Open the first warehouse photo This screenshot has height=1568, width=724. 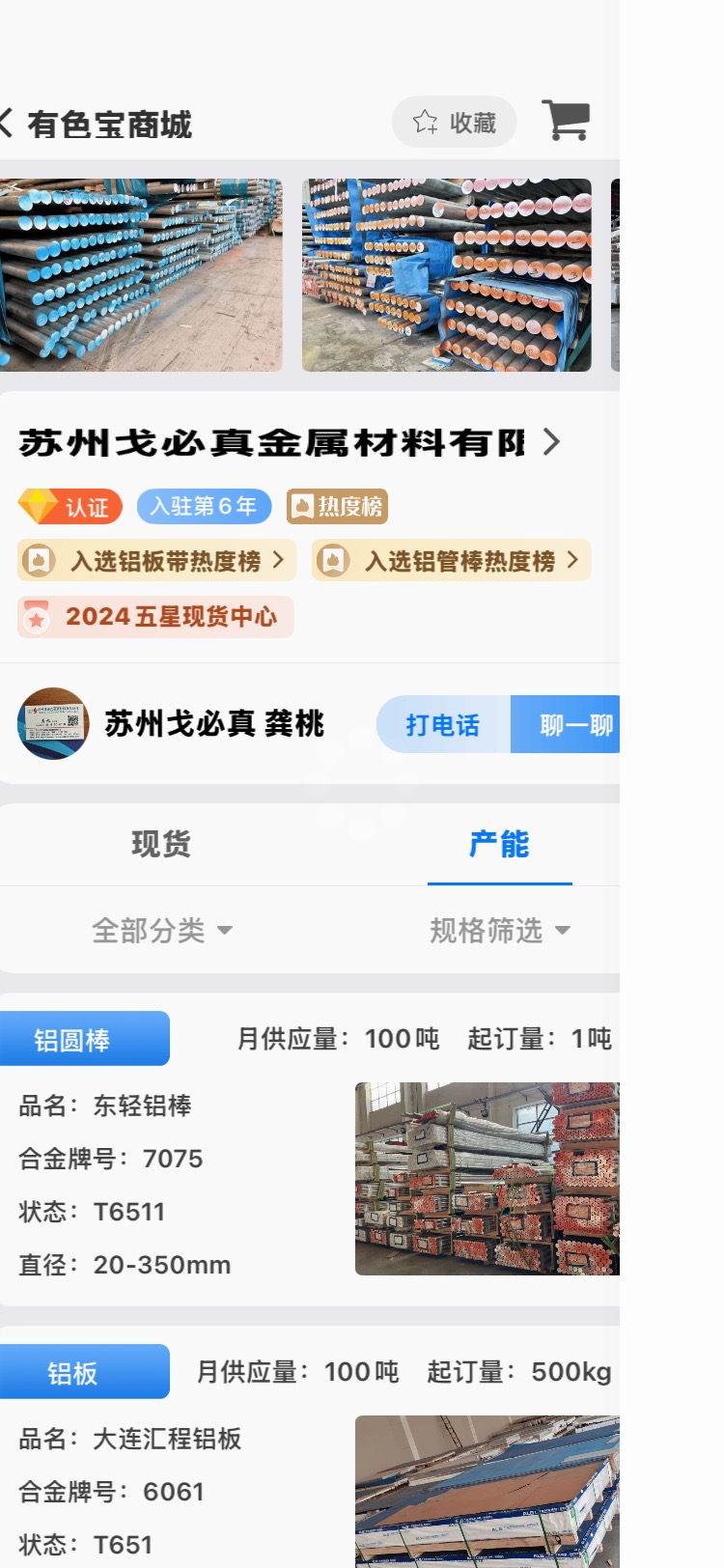tap(141, 275)
